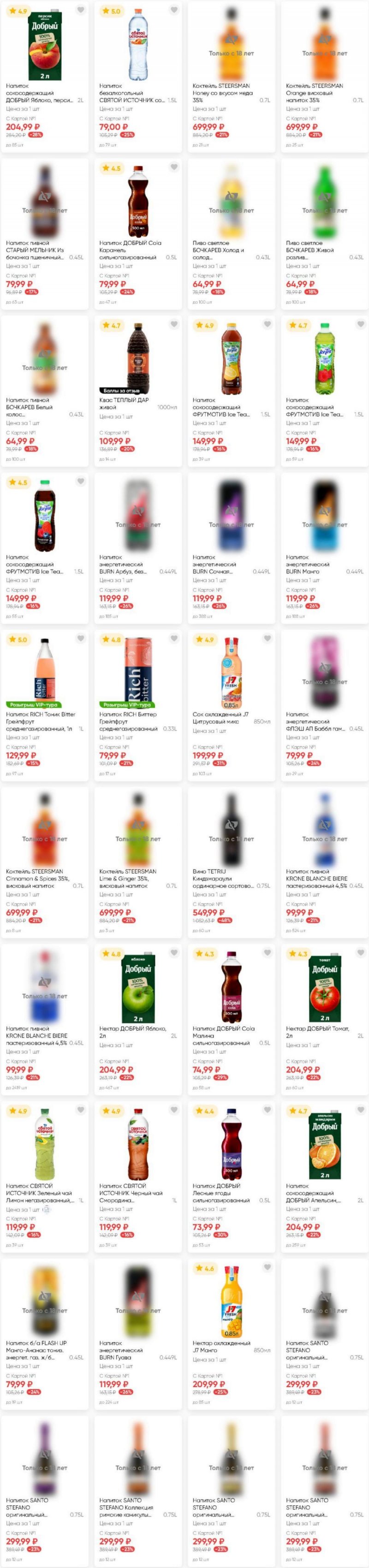Favorite the Добрый Cola Карамель drink
This screenshot has height=1568, width=369.
[173, 167]
